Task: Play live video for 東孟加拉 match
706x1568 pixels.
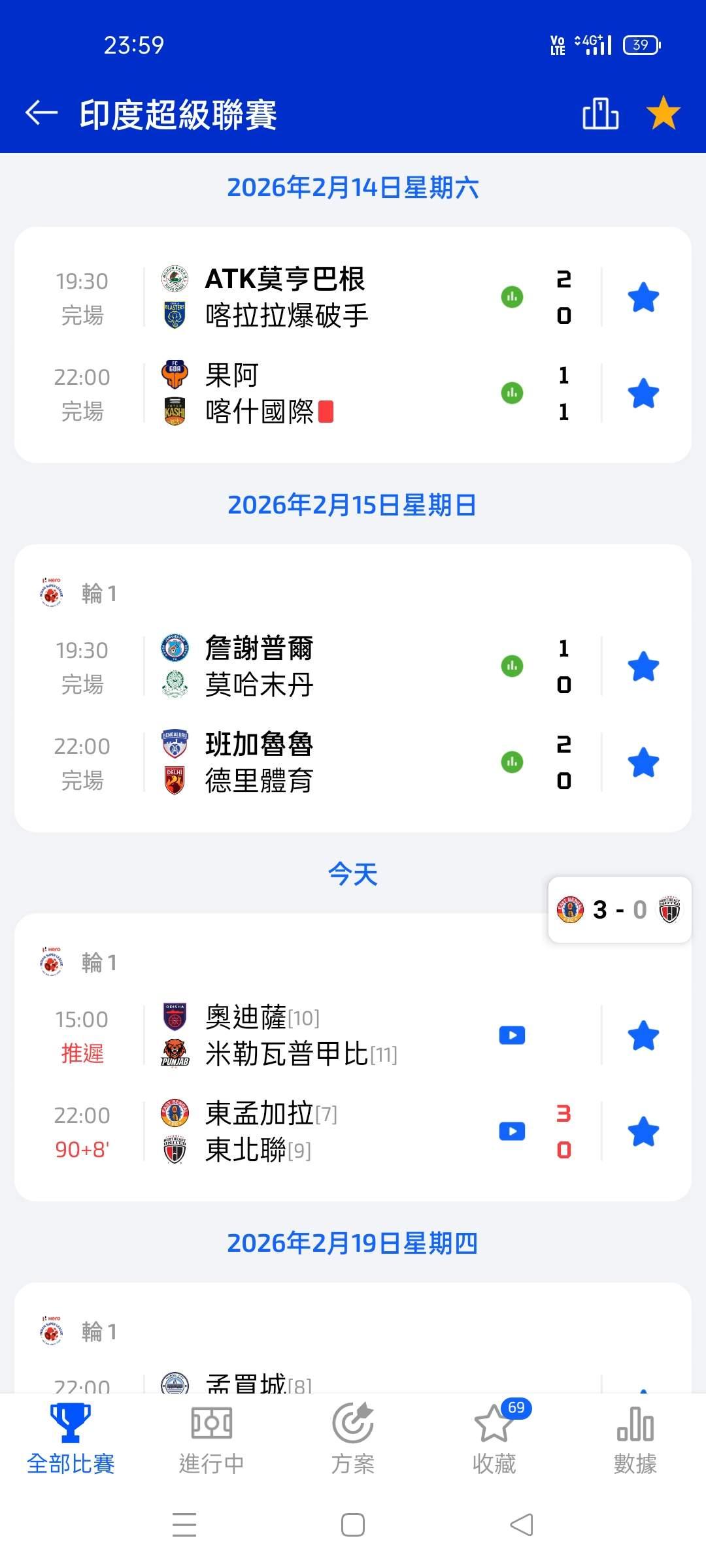Action: point(512,1132)
